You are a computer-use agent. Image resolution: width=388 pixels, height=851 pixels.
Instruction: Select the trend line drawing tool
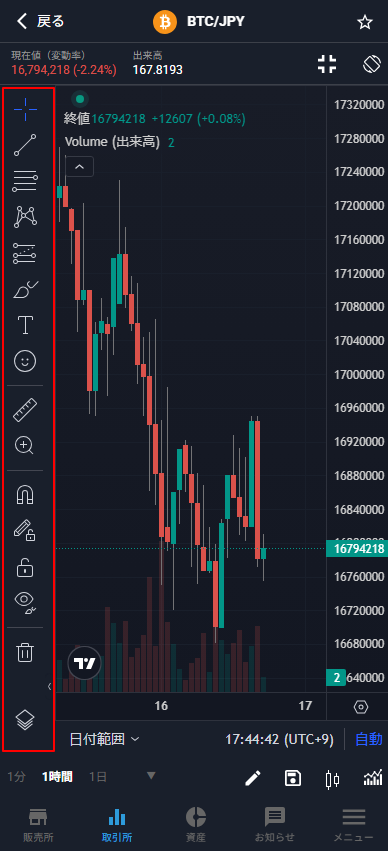(25, 145)
